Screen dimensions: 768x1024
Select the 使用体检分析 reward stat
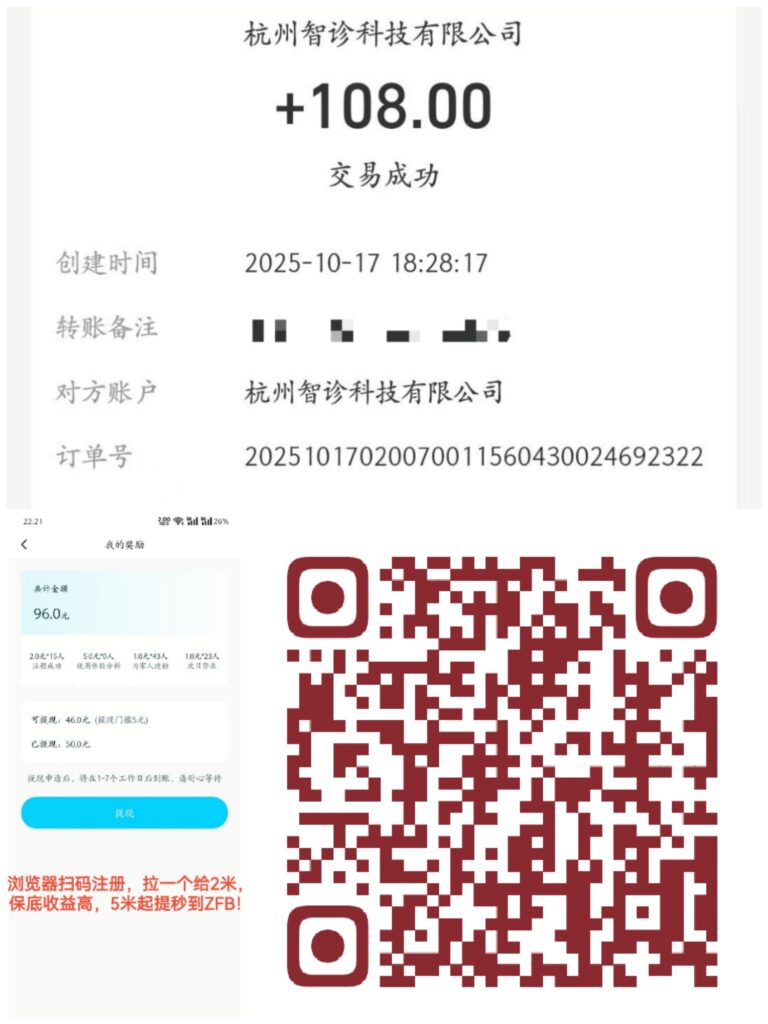click(x=98, y=660)
